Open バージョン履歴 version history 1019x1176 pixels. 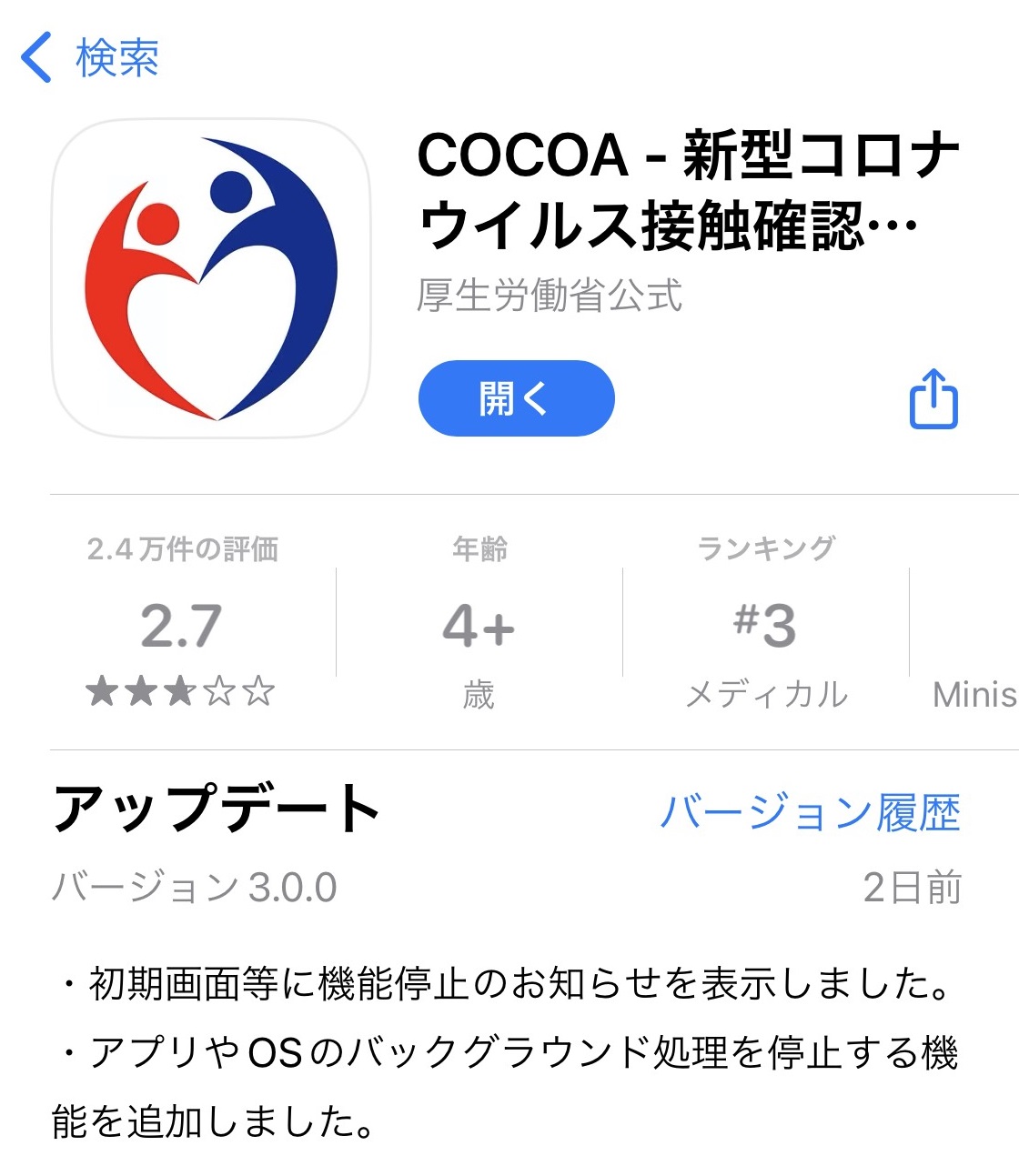click(x=809, y=812)
